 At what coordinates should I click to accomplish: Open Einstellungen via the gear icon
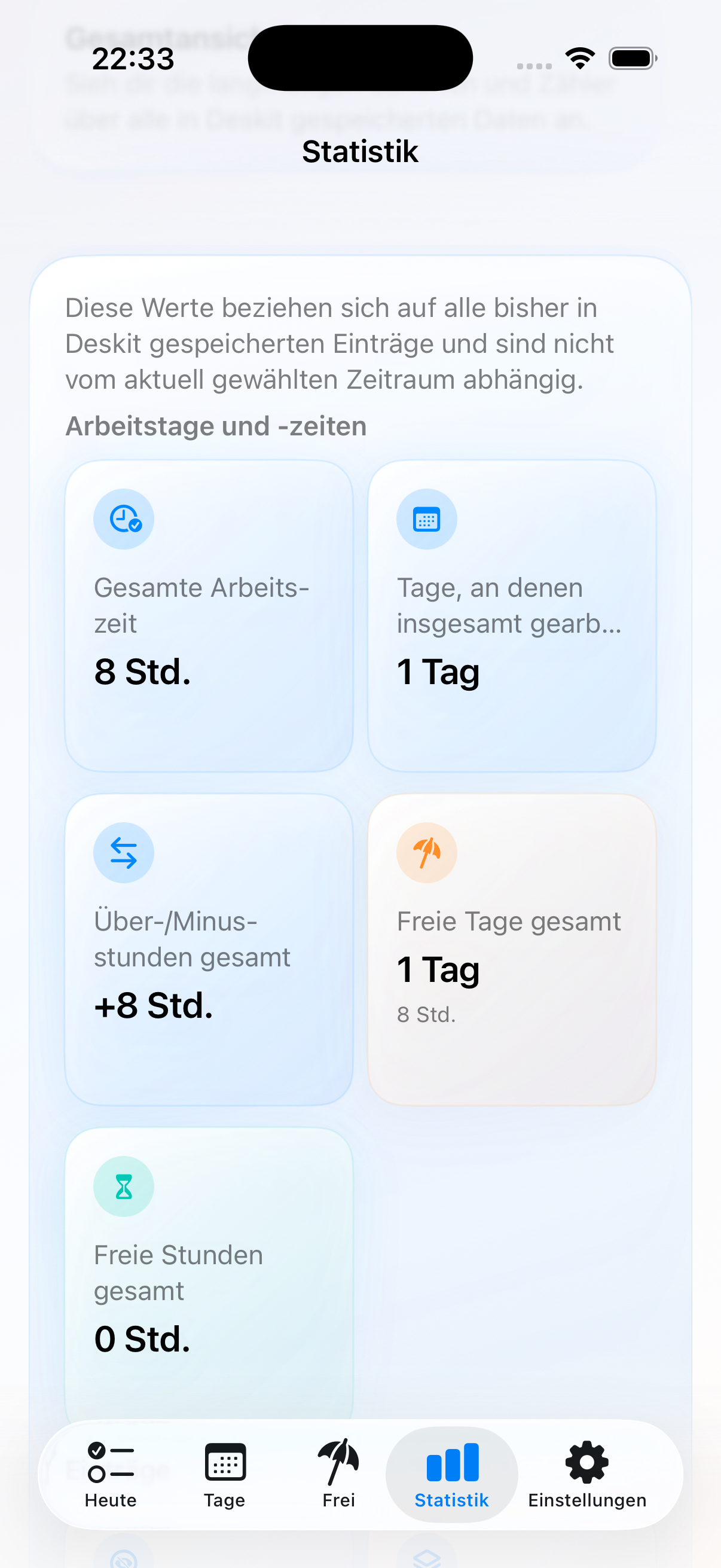(x=586, y=1460)
